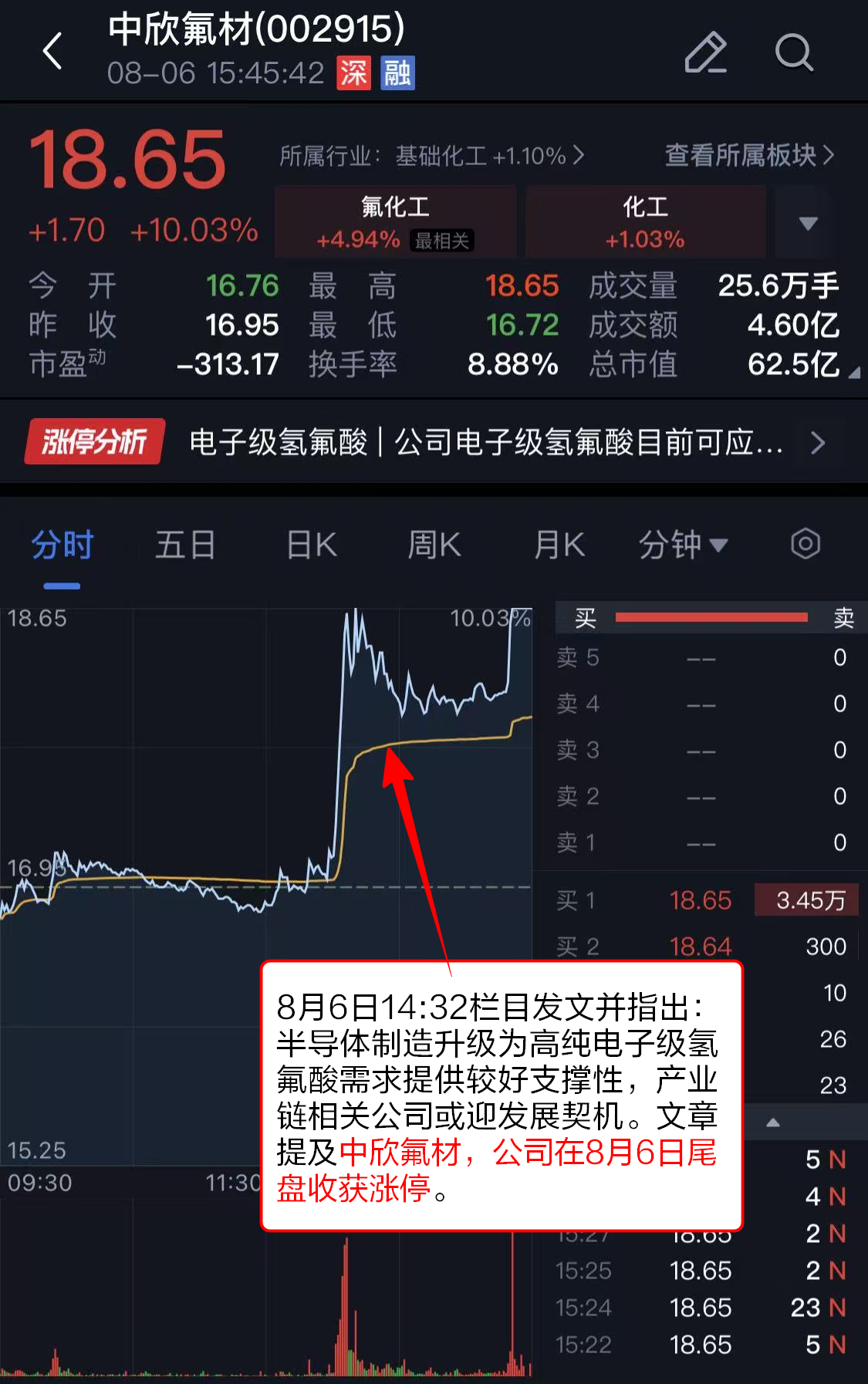Open the stock search magnifier
This screenshot has height=1384, width=868.
[794, 52]
